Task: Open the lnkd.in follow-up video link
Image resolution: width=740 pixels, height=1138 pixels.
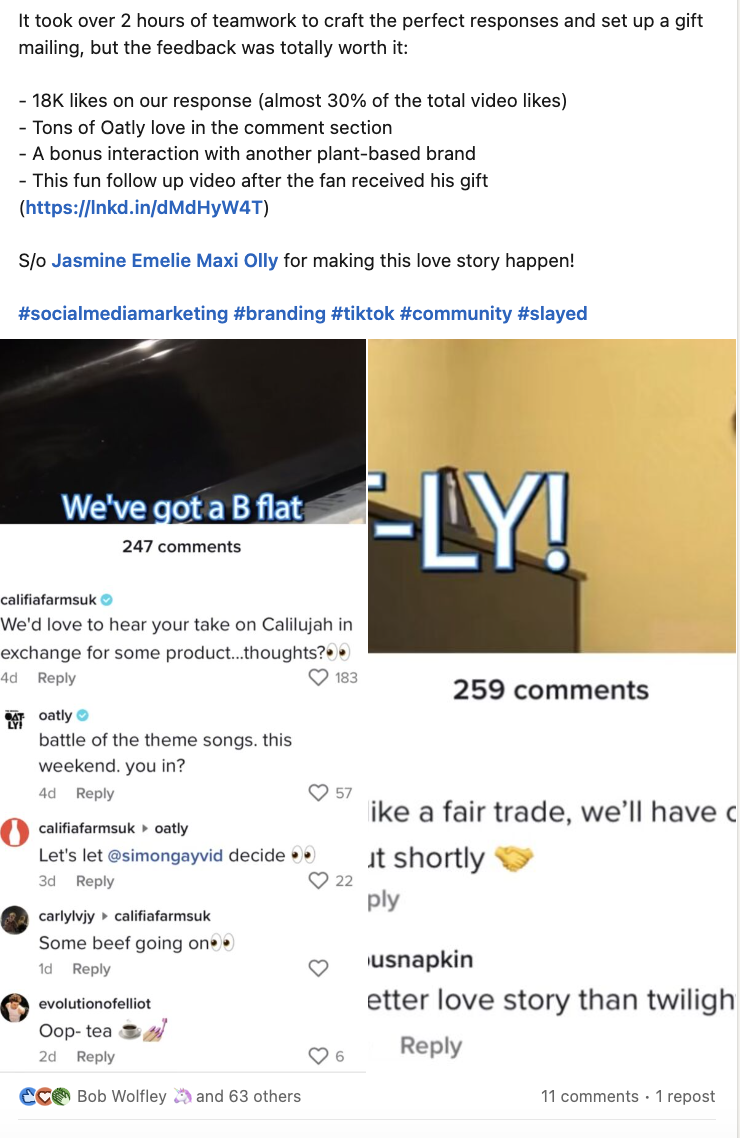Action: [x=144, y=208]
